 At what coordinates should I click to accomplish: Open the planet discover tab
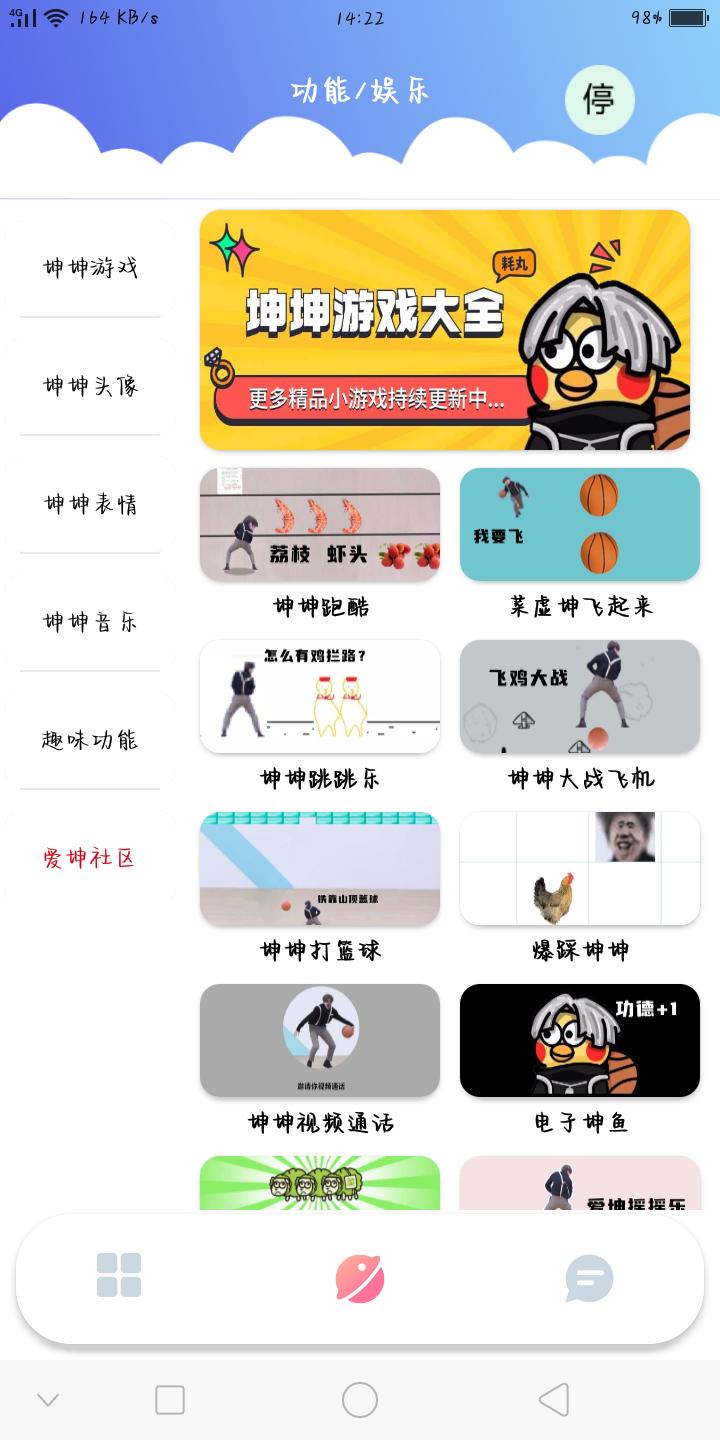click(x=360, y=1278)
